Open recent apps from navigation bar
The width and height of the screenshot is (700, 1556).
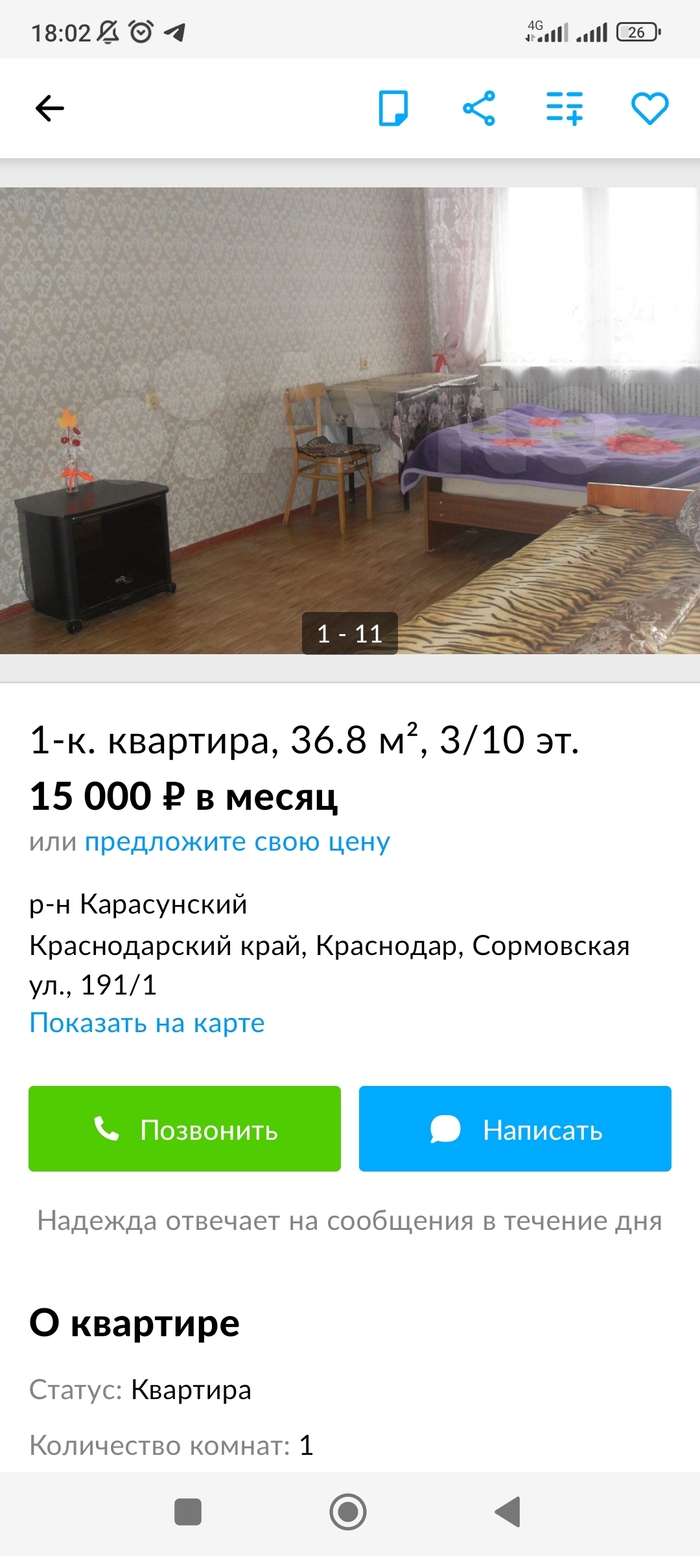(188, 1511)
